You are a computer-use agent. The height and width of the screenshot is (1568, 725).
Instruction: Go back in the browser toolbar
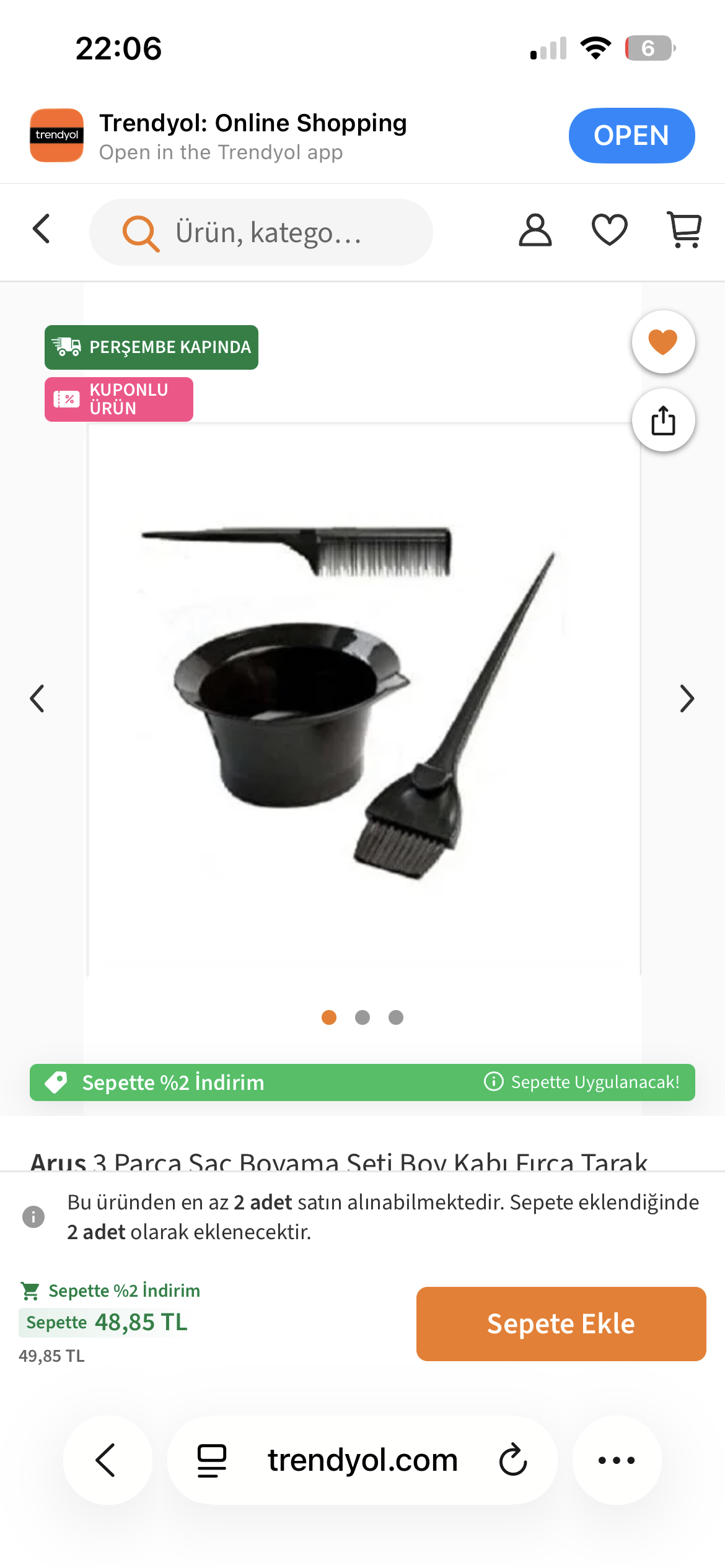107,1460
